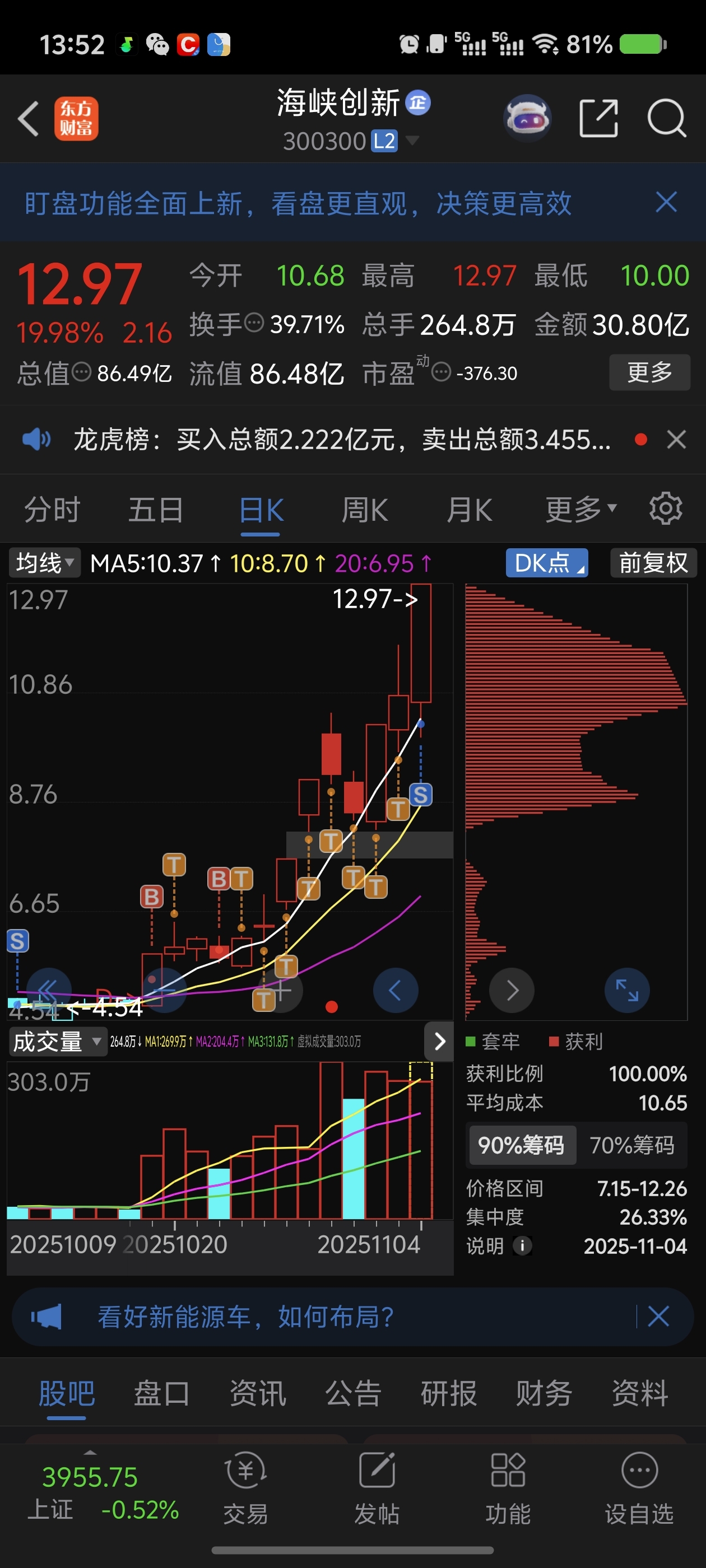Dismiss the 盯盘功能 banner

[x=666, y=202]
